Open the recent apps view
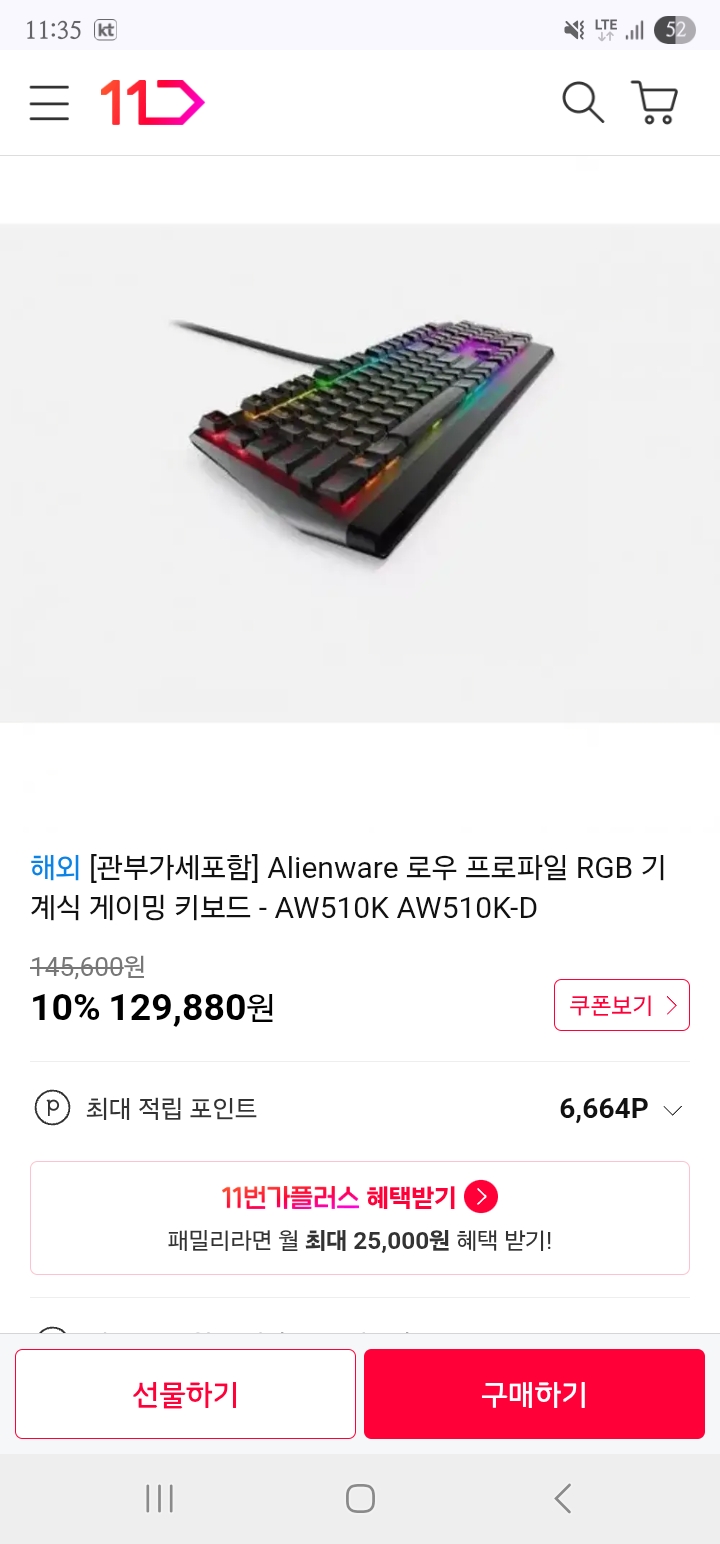 click(159, 1498)
